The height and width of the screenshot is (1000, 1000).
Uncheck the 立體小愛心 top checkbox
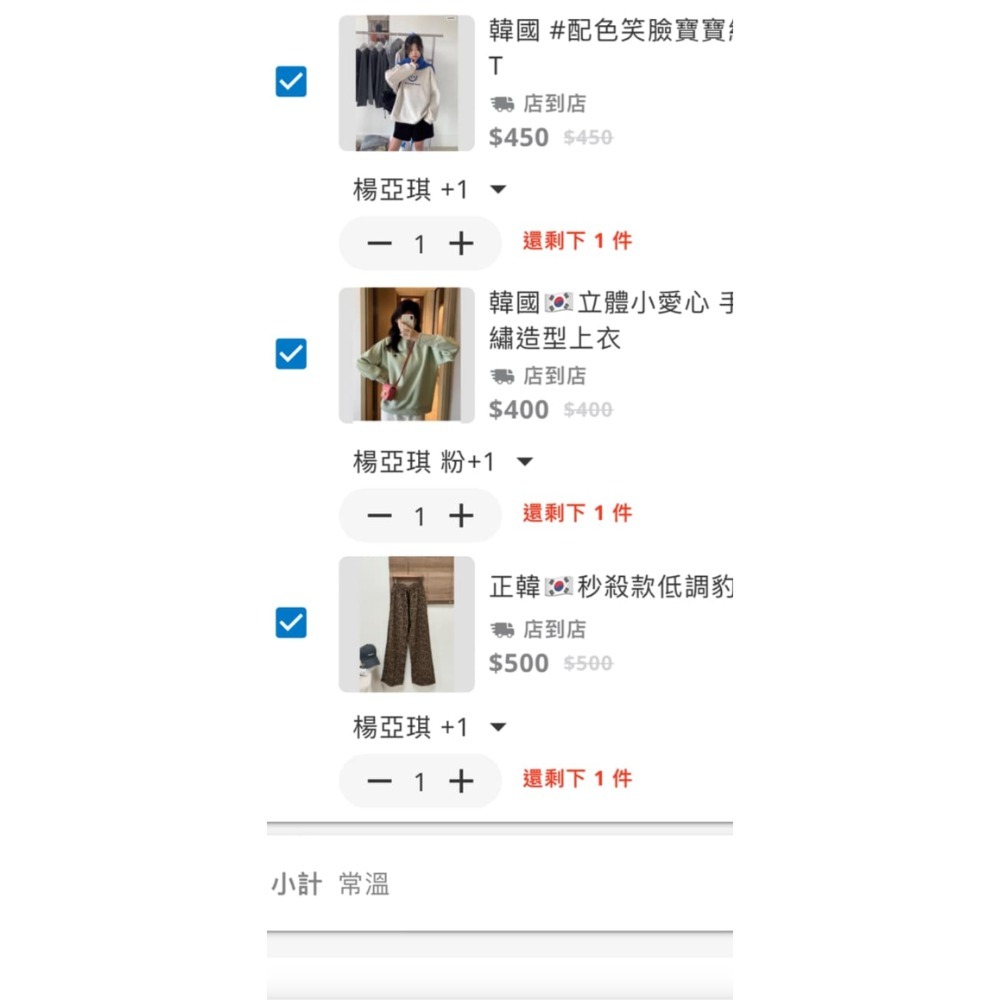291,354
